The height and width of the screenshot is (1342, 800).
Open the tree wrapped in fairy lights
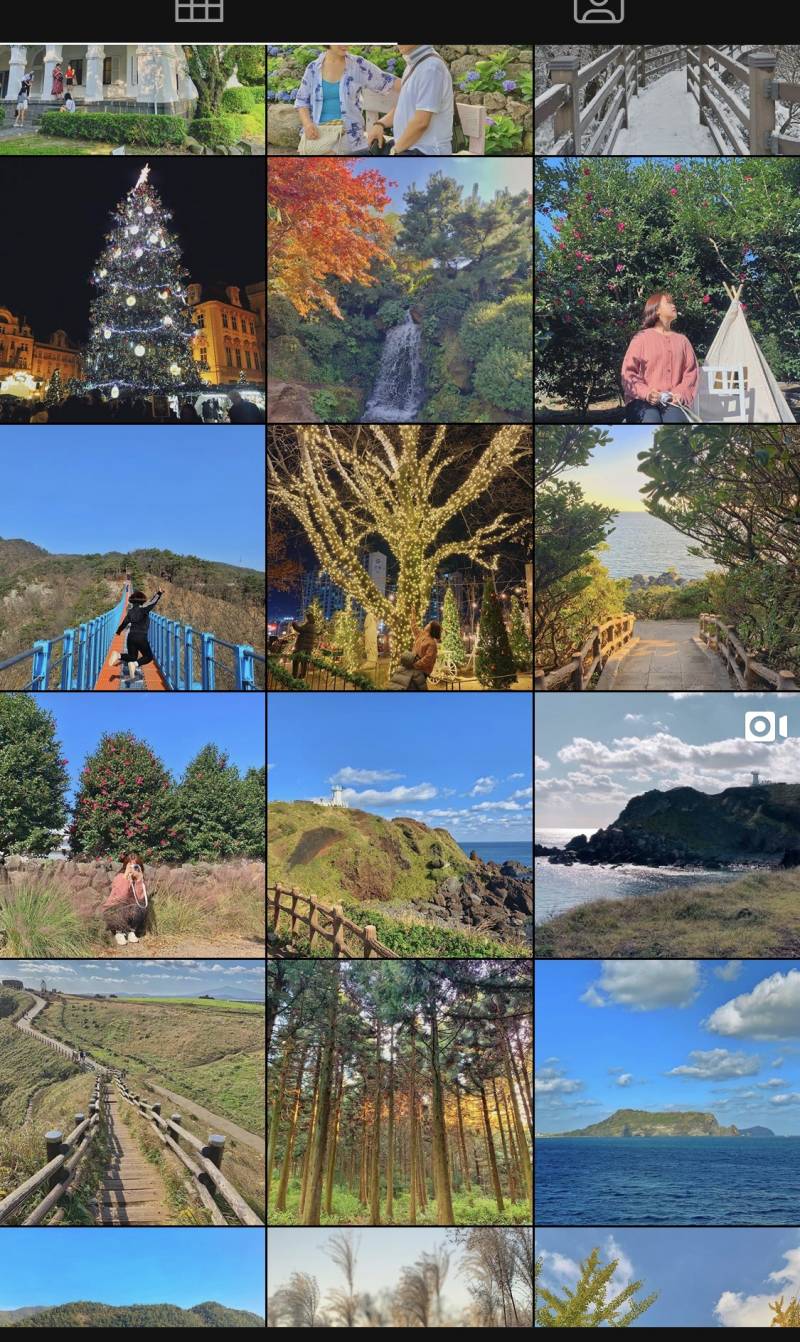[x=399, y=557]
